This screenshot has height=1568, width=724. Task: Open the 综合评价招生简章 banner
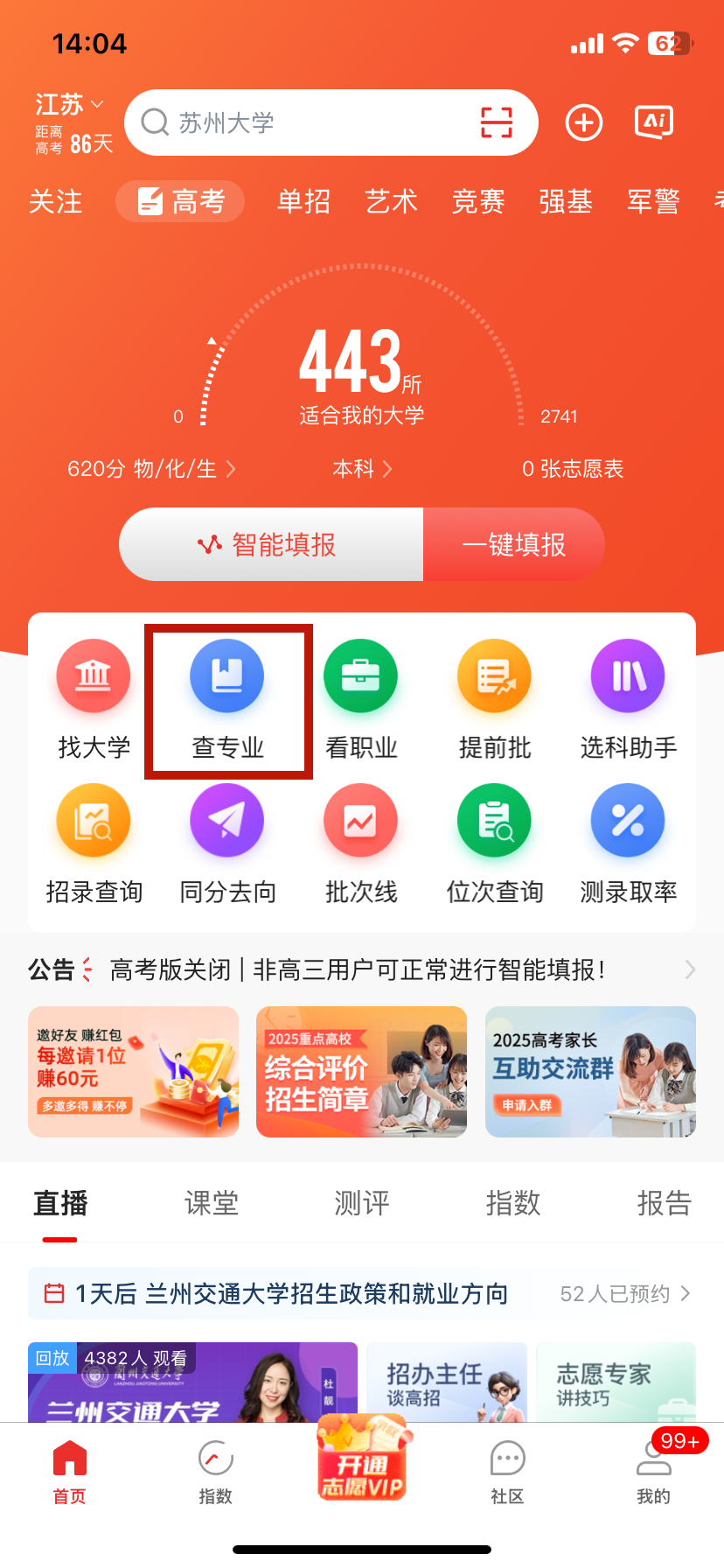click(361, 1072)
